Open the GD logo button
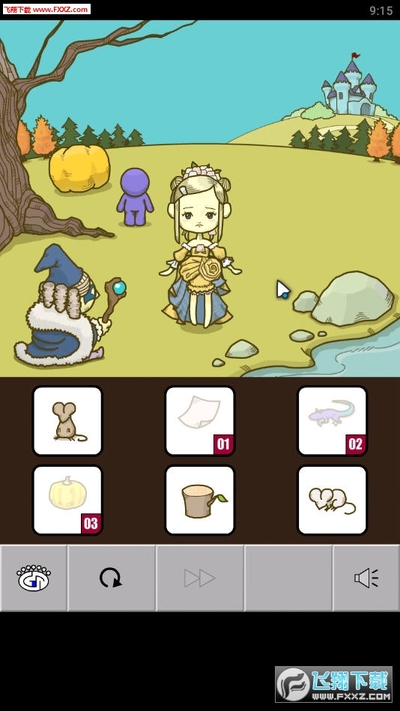Screen dimensions: 400x711 [x=34, y=578]
